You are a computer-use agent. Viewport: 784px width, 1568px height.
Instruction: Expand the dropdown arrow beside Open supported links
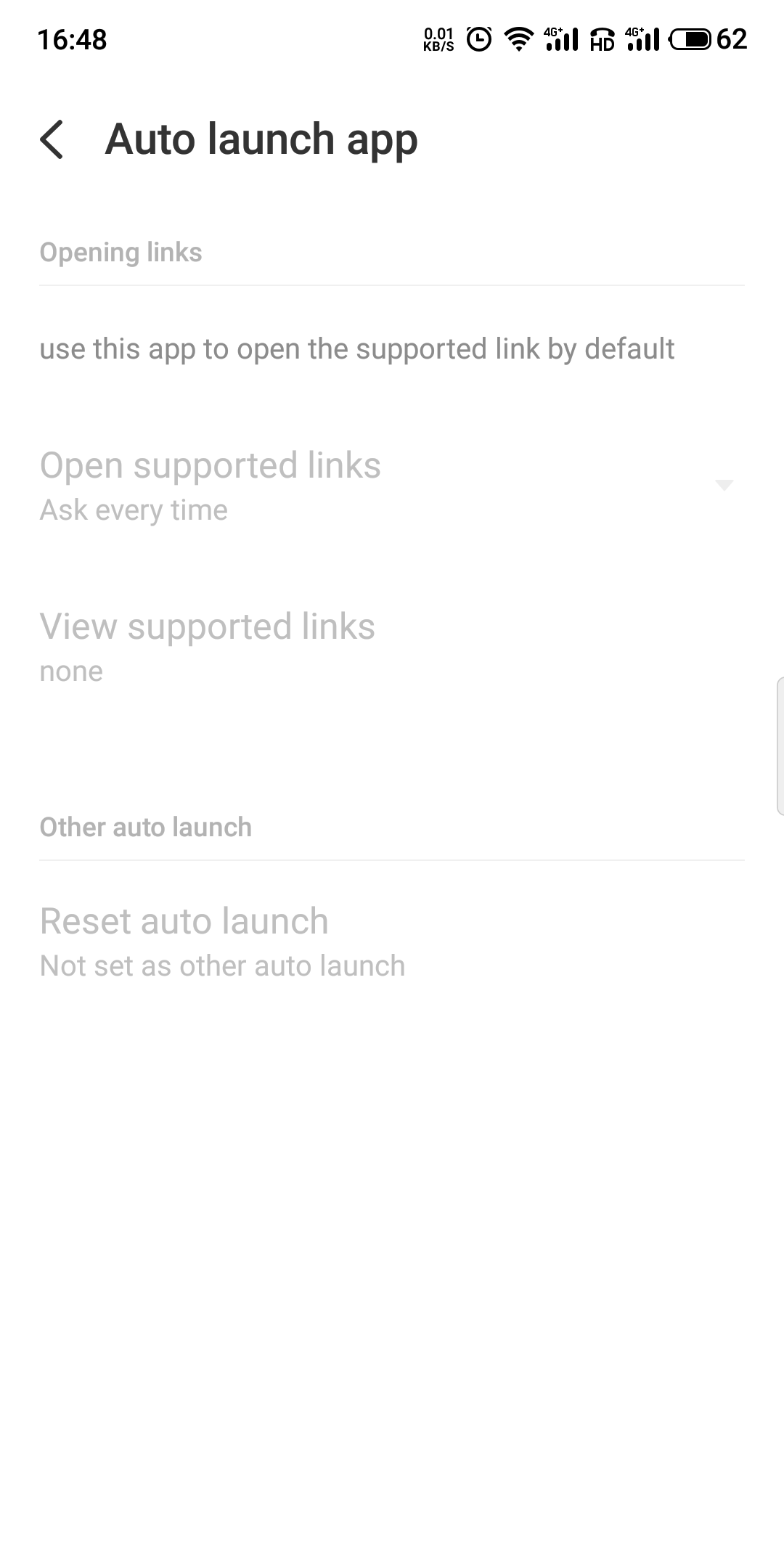click(x=725, y=485)
